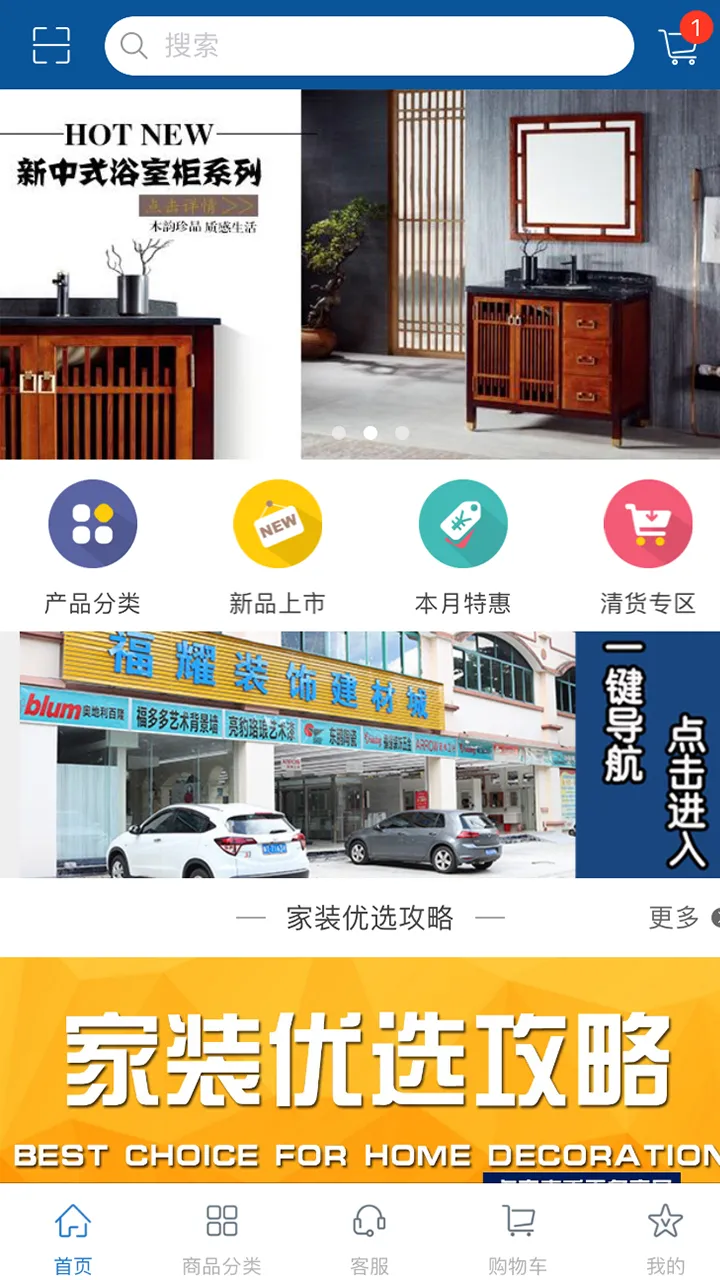Switch to the 商品分类 tab
Viewport: 720px width, 1280px height.
(221, 1240)
